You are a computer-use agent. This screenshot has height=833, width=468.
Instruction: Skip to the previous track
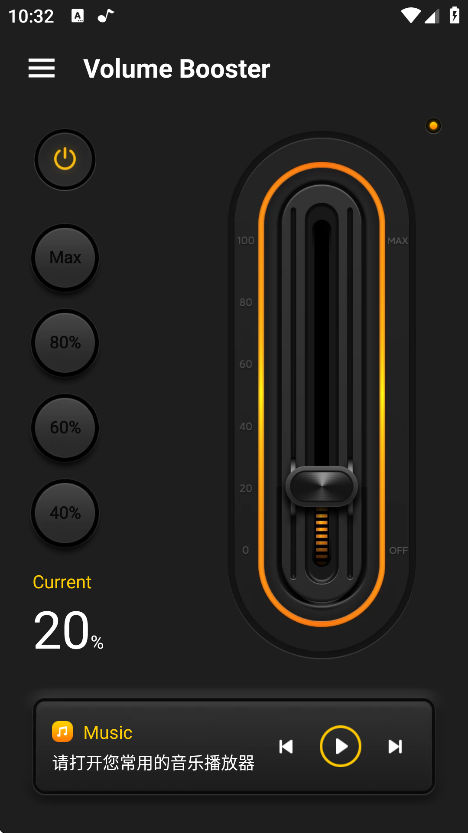tap(286, 746)
